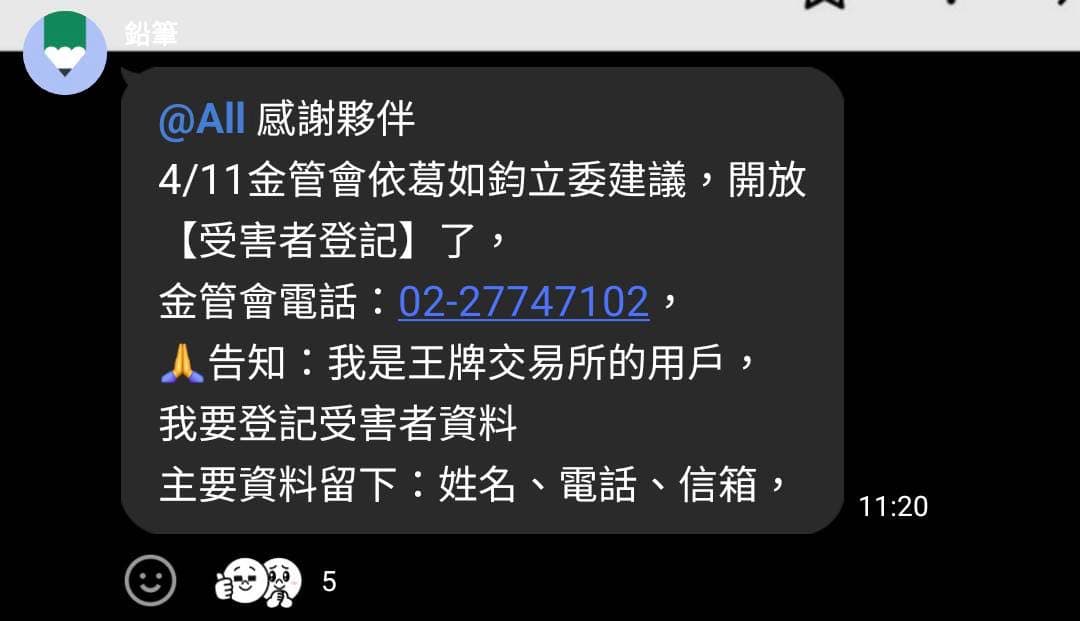
Task: Add a reaction with the smiley icon
Action: 150,581
